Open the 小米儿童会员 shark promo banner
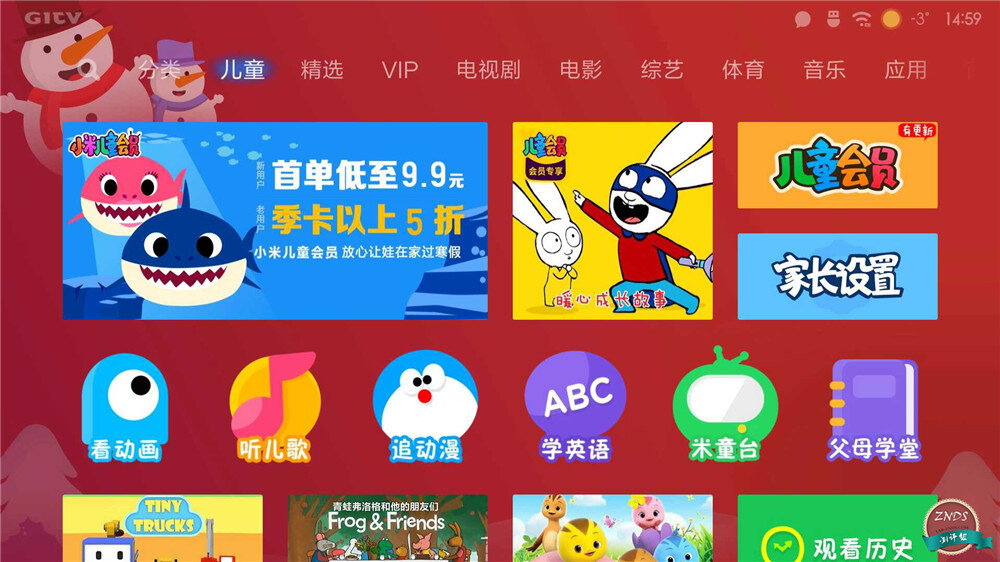The image size is (1000, 562). pos(275,221)
